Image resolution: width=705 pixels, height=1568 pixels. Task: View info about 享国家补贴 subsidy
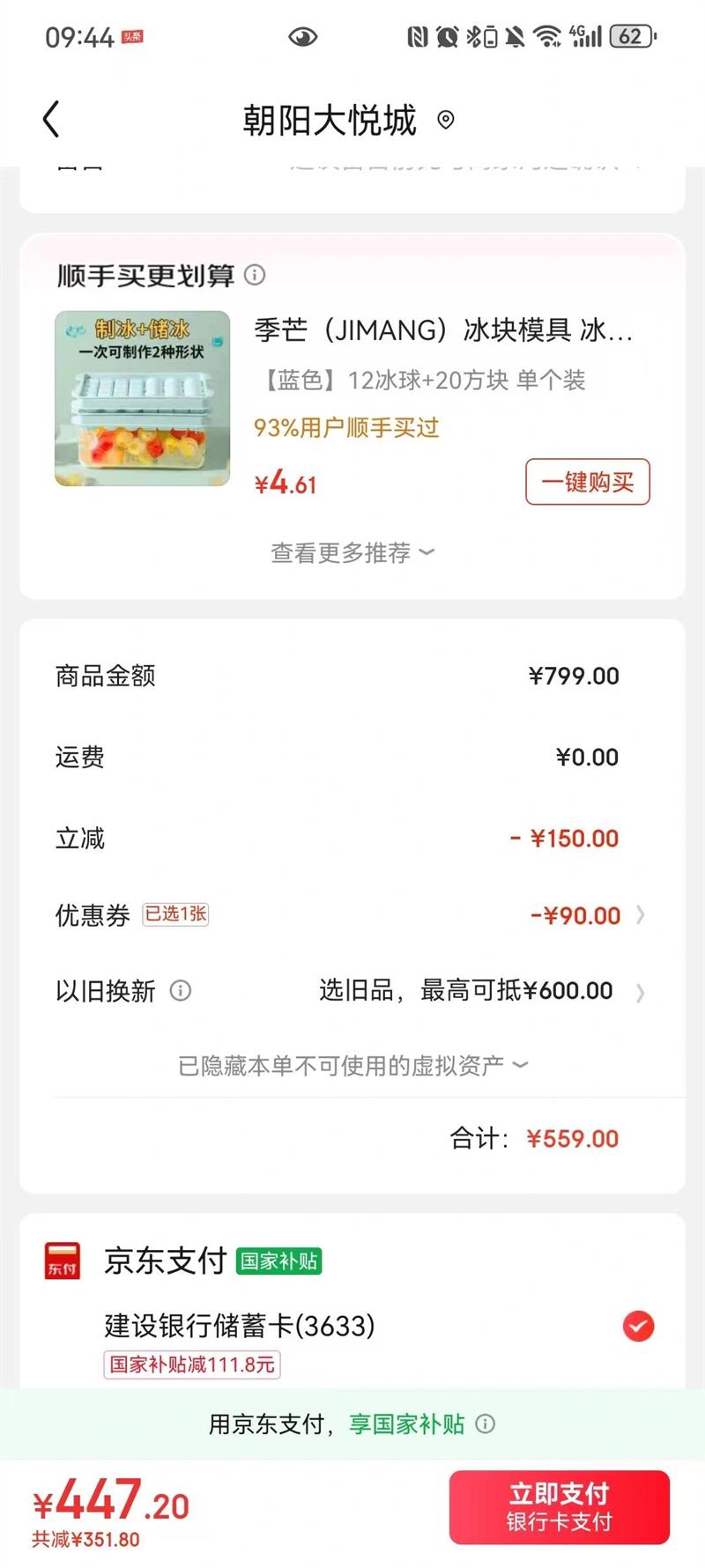(486, 1424)
